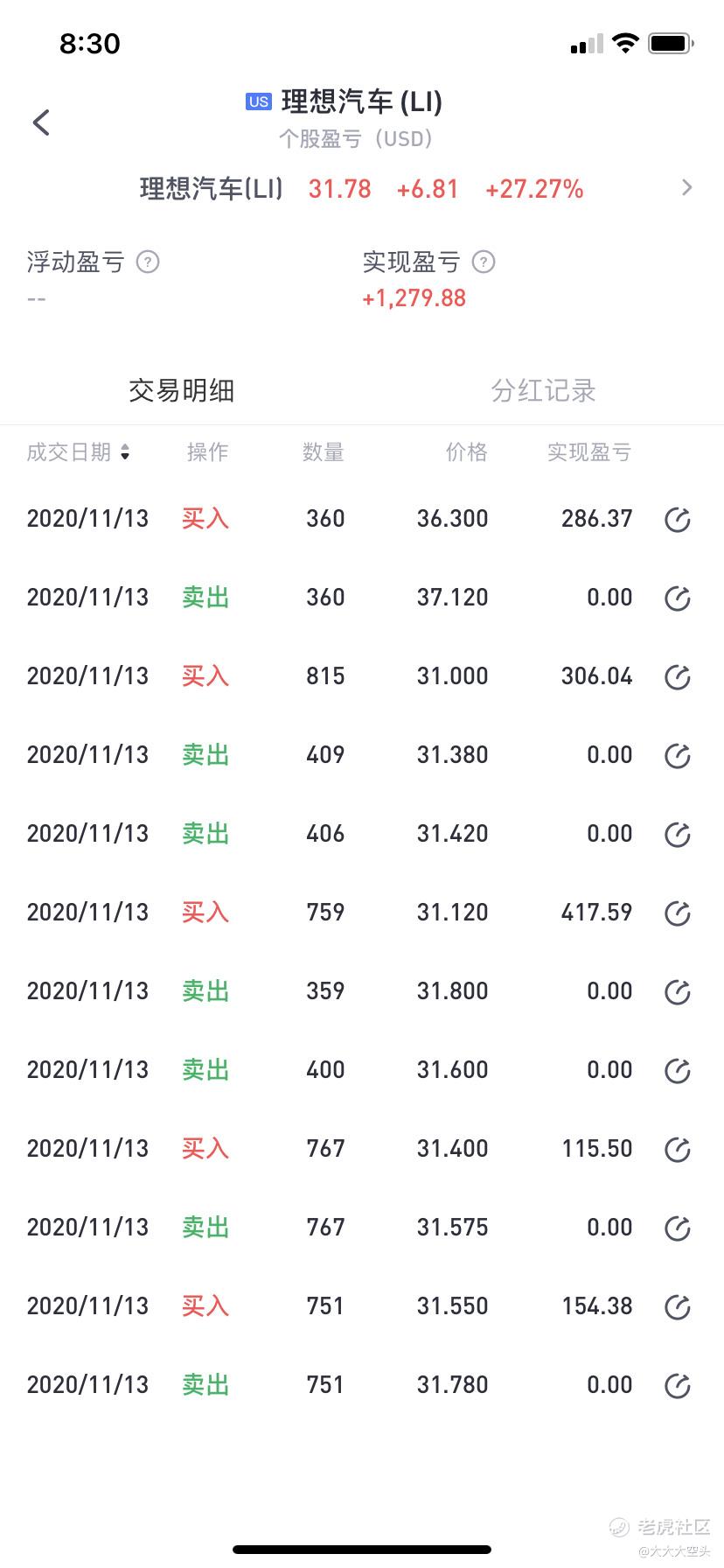The image size is (724, 1568).
Task: Tap the help icon beside 实现盈亏
Action: tap(484, 262)
